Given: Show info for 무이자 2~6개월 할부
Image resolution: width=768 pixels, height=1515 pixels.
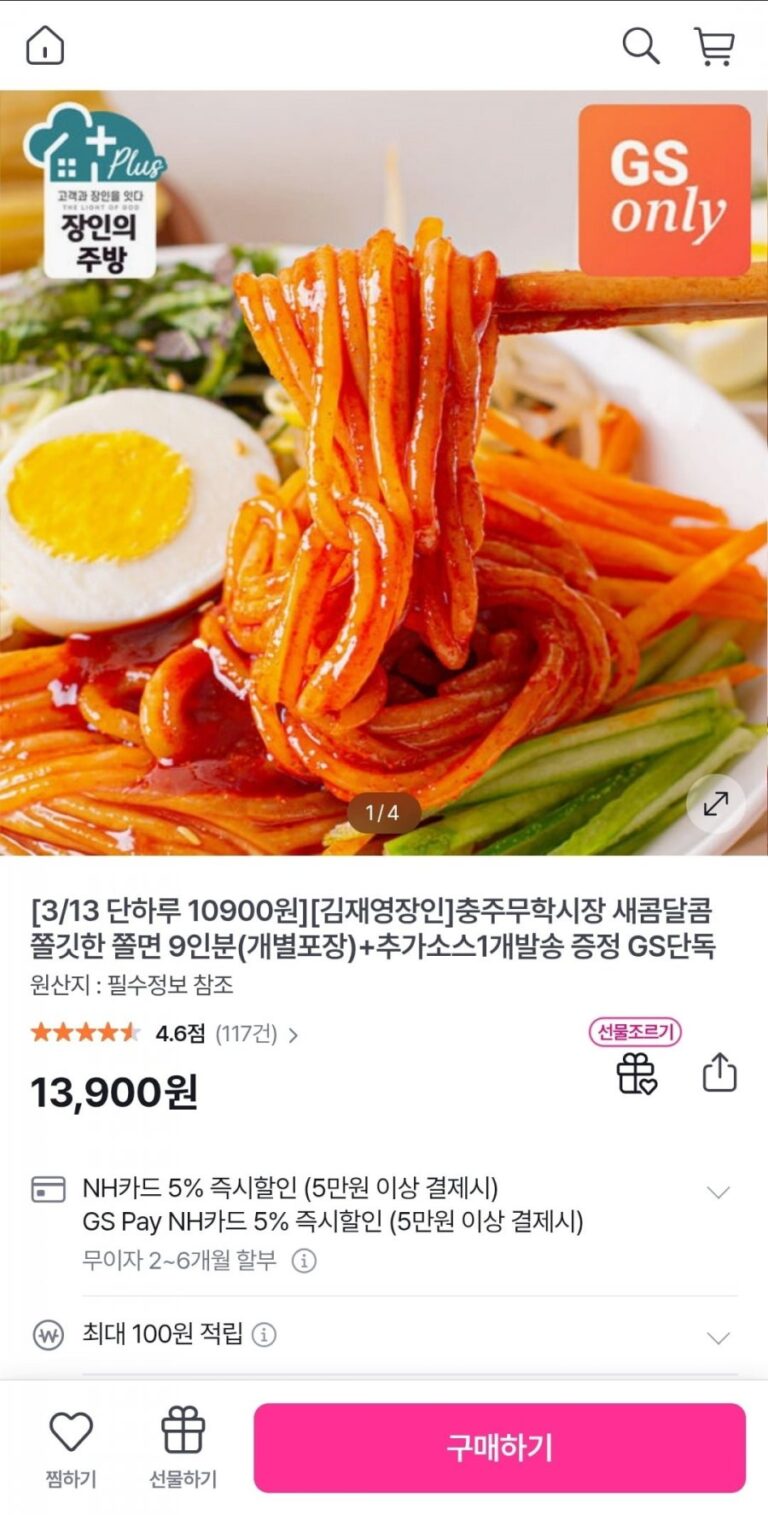Looking at the screenshot, I should click(304, 1260).
